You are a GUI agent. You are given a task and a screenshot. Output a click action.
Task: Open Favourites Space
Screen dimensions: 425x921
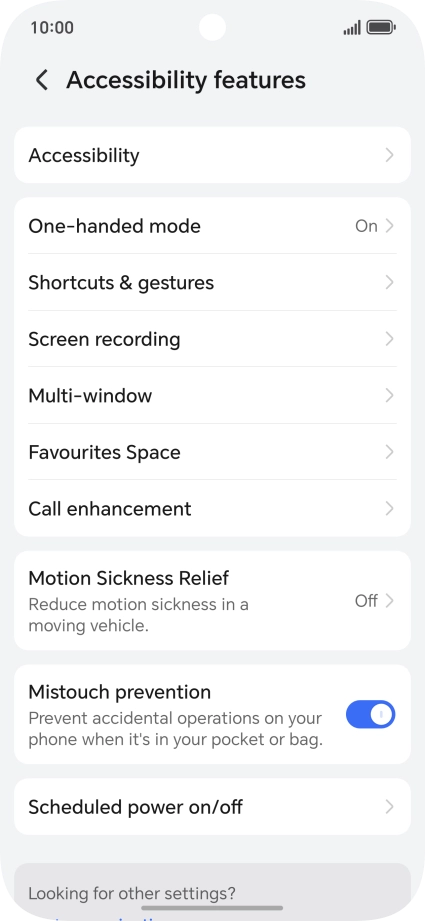tap(212, 452)
